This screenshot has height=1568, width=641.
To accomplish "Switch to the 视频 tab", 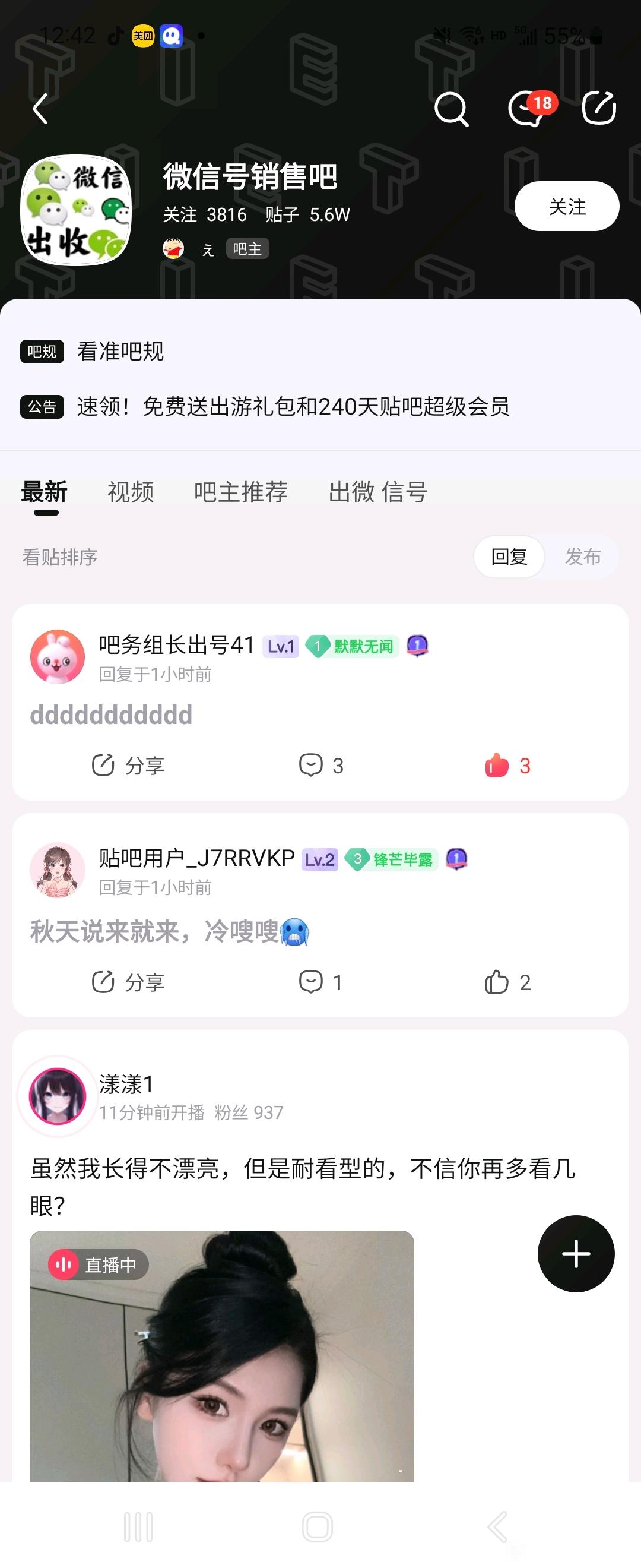I will point(130,492).
